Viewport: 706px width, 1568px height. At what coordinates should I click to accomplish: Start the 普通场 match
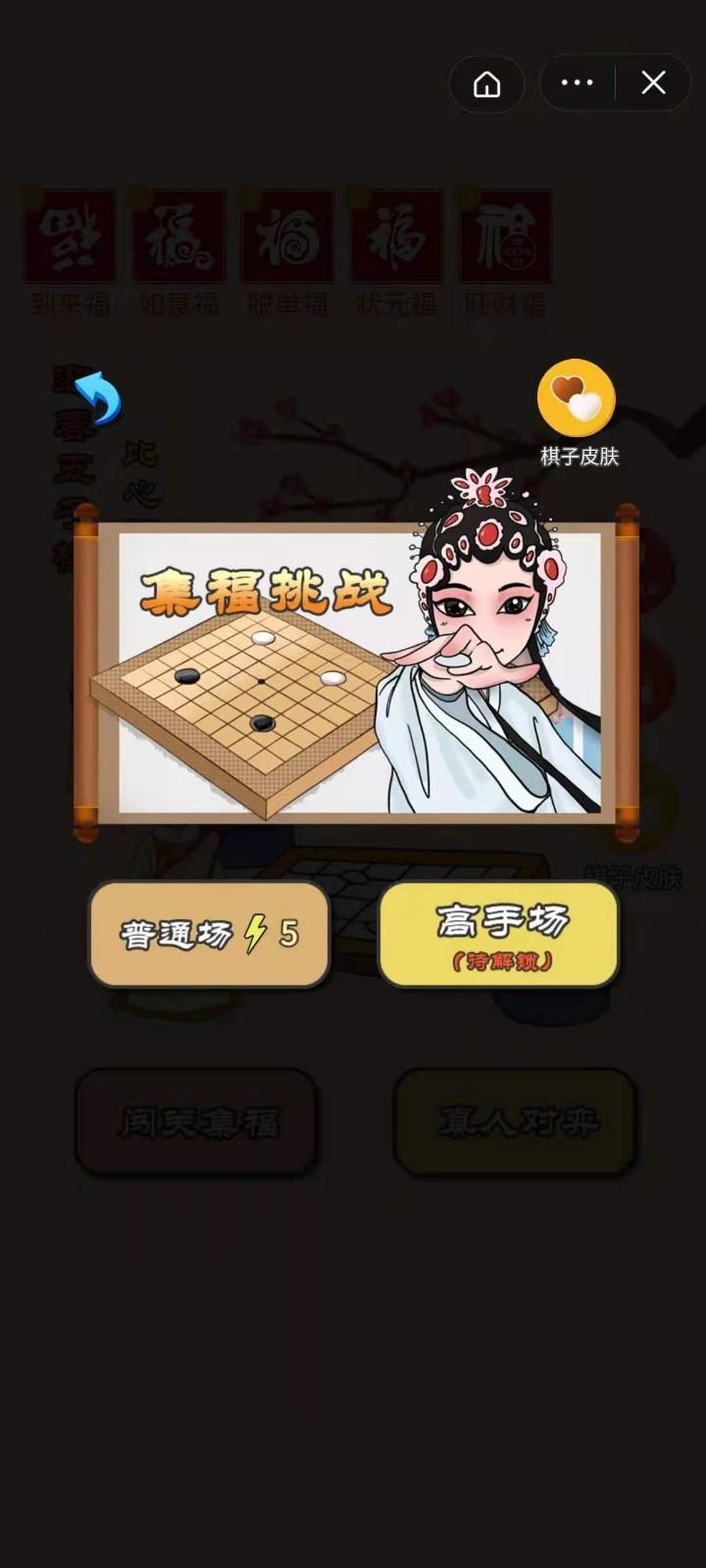click(x=209, y=934)
